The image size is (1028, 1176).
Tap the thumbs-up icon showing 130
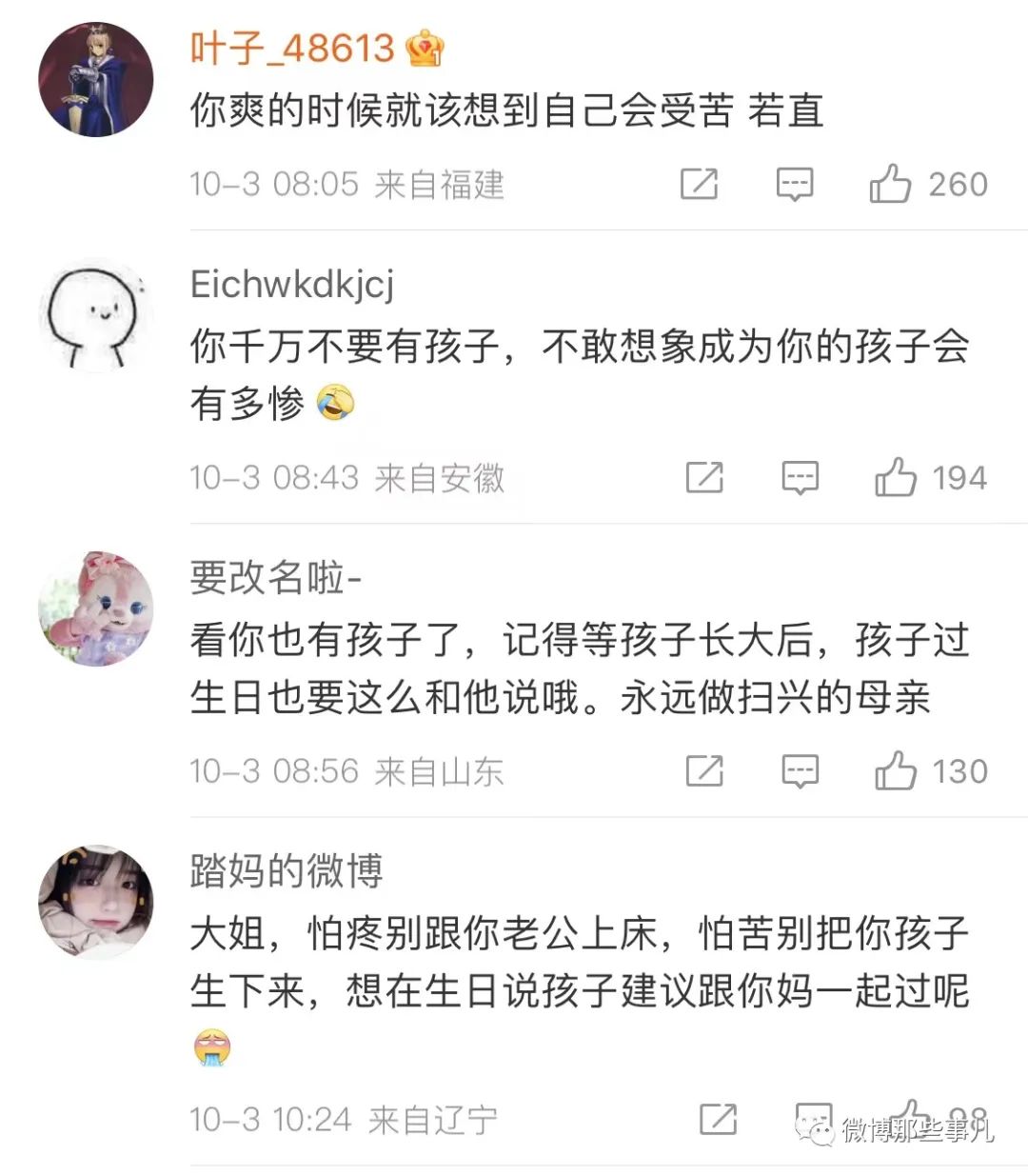point(896,770)
